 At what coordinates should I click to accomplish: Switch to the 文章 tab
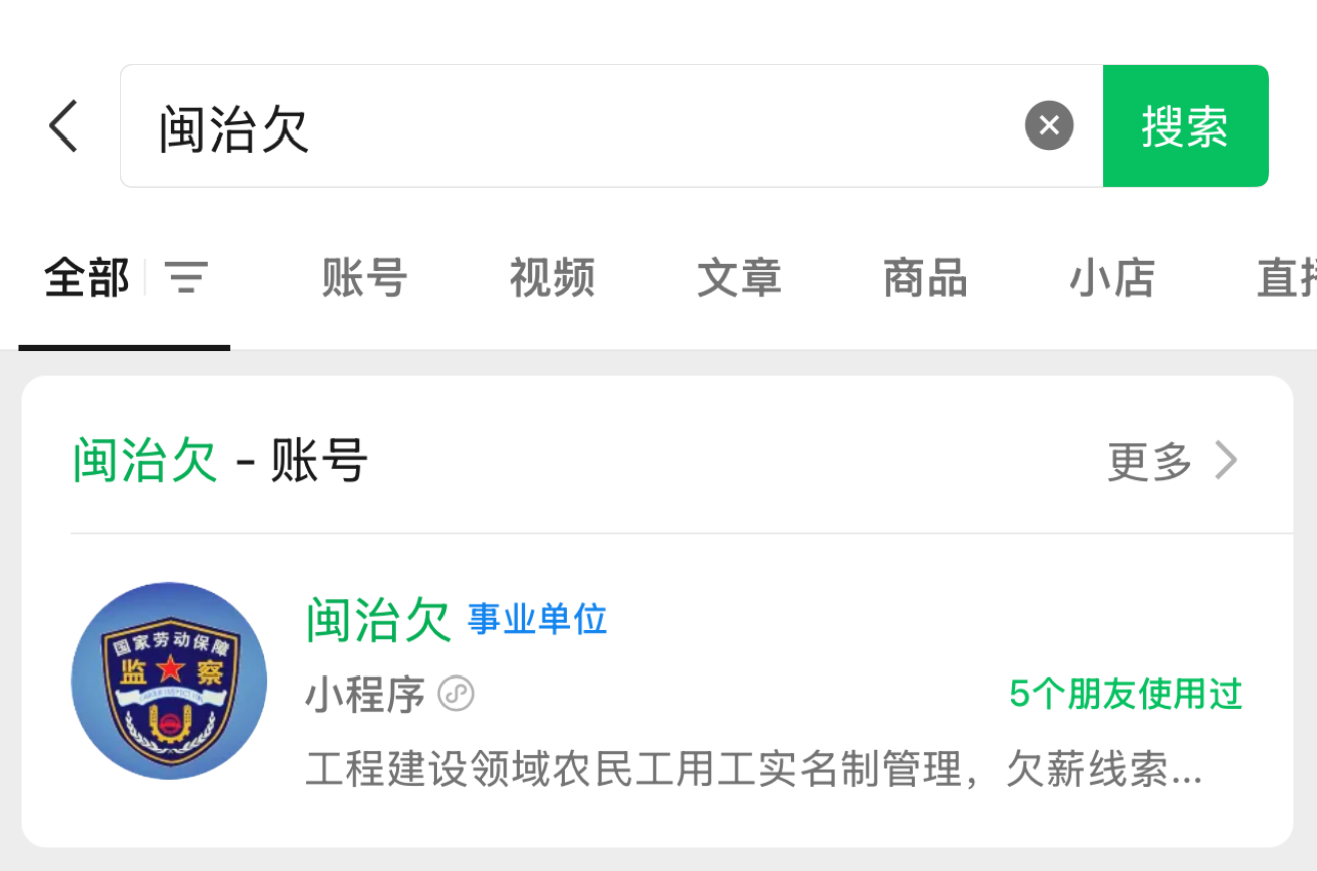[x=739, y=277]
